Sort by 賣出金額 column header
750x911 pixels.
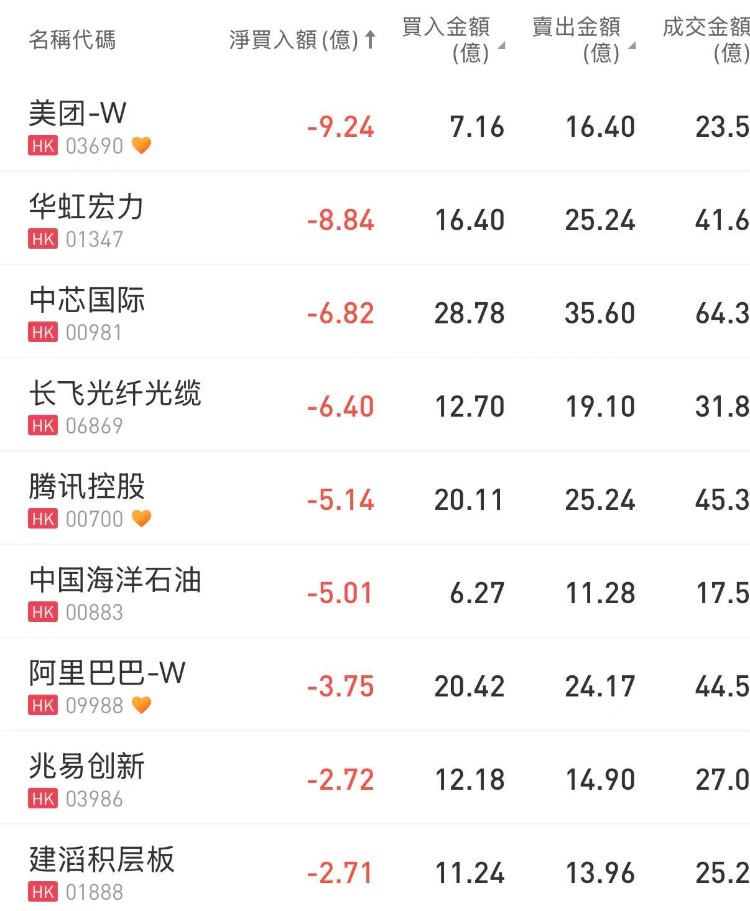(x=583, y=40)
